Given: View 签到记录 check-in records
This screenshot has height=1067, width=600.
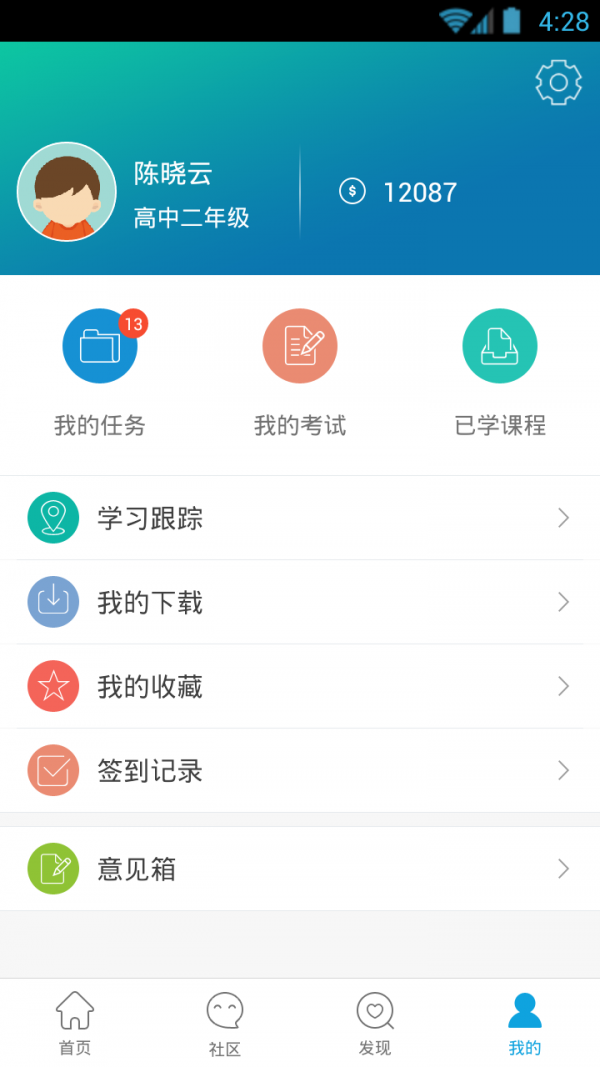Looking at the screenshot, I should coord(300,770).
